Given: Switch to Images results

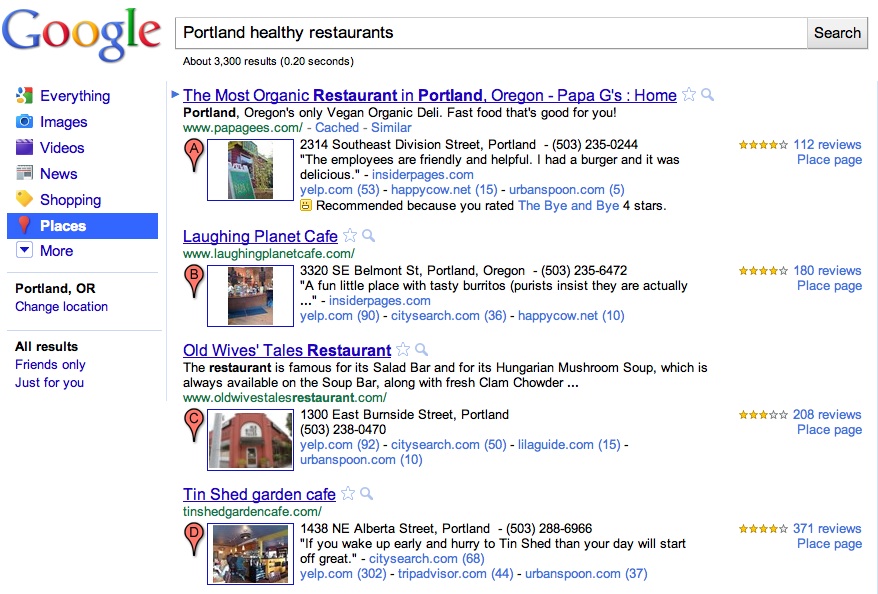Looking at the screenshot, I should 63,122.
